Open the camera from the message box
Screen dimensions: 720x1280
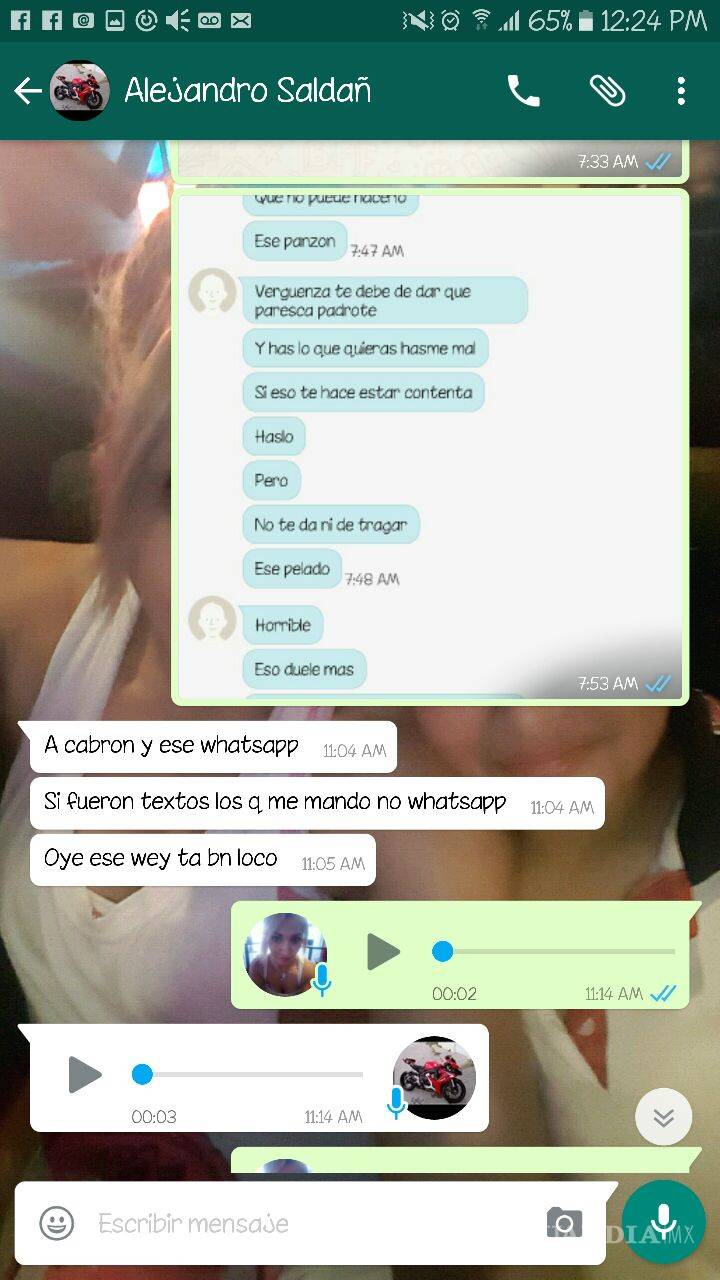coord(564,1223)
